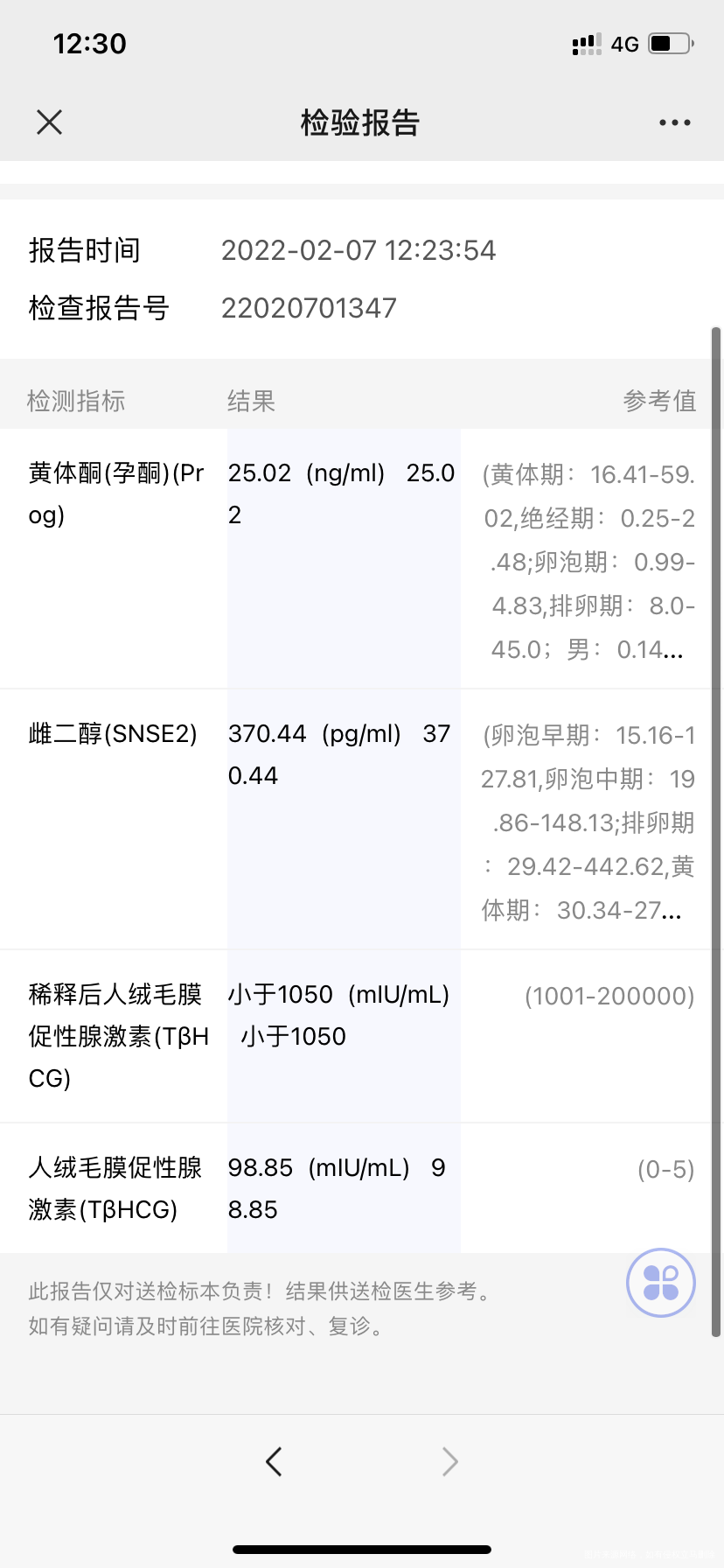Tap the report number 22020701347
Image resolution: width=724 pixels, height=1568 pixels.
(309, 306)
